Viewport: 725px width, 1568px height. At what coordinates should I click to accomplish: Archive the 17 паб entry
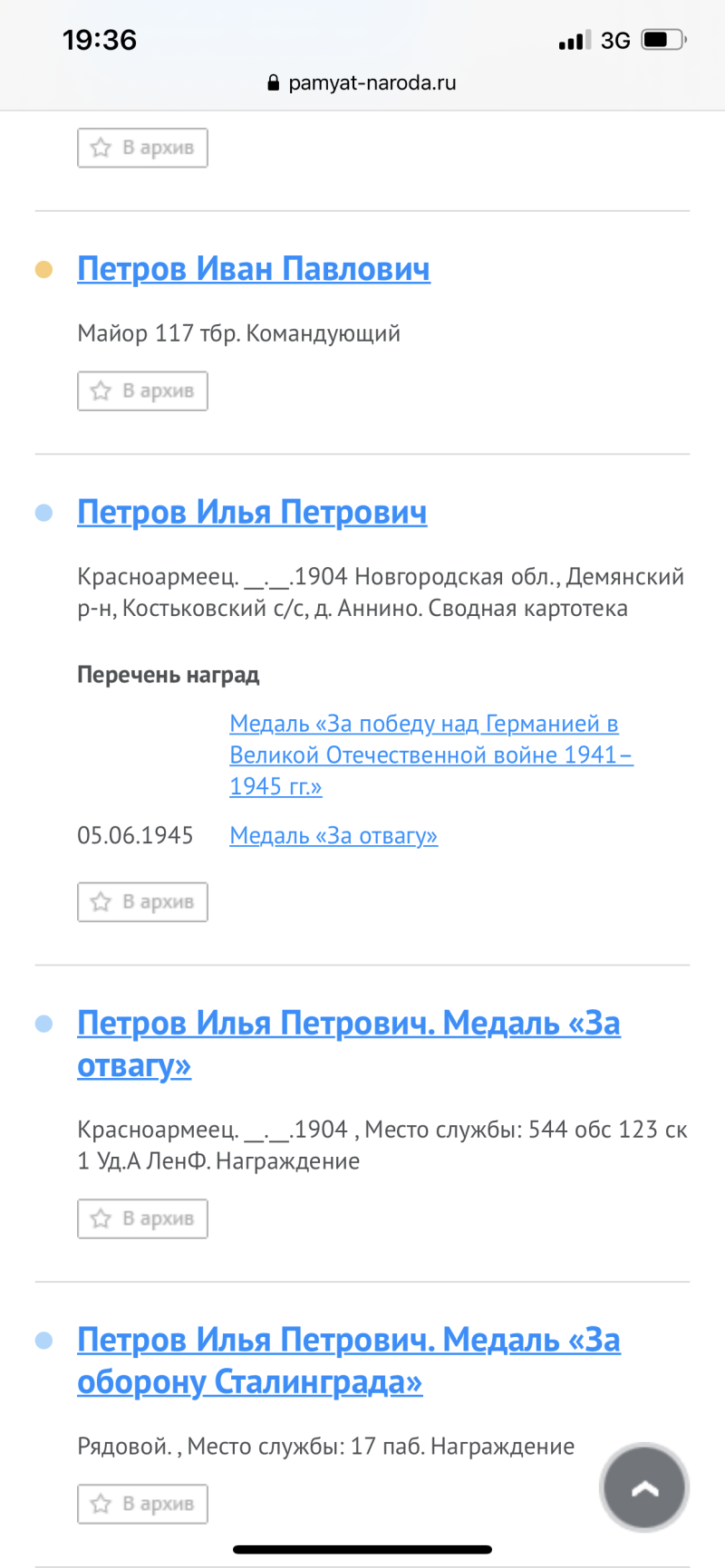point(142,1504)
